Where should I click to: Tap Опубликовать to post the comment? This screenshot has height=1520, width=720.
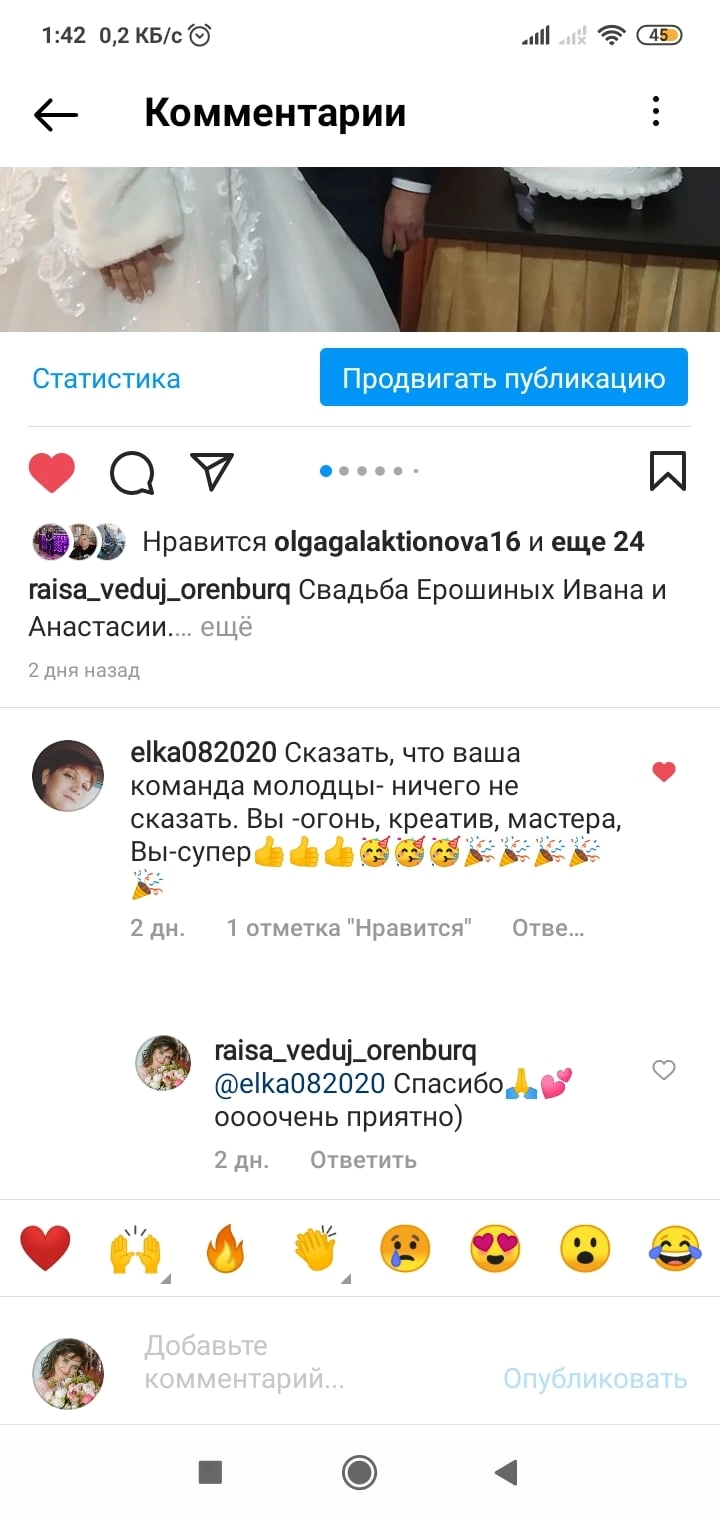[x=595, y=1379]
